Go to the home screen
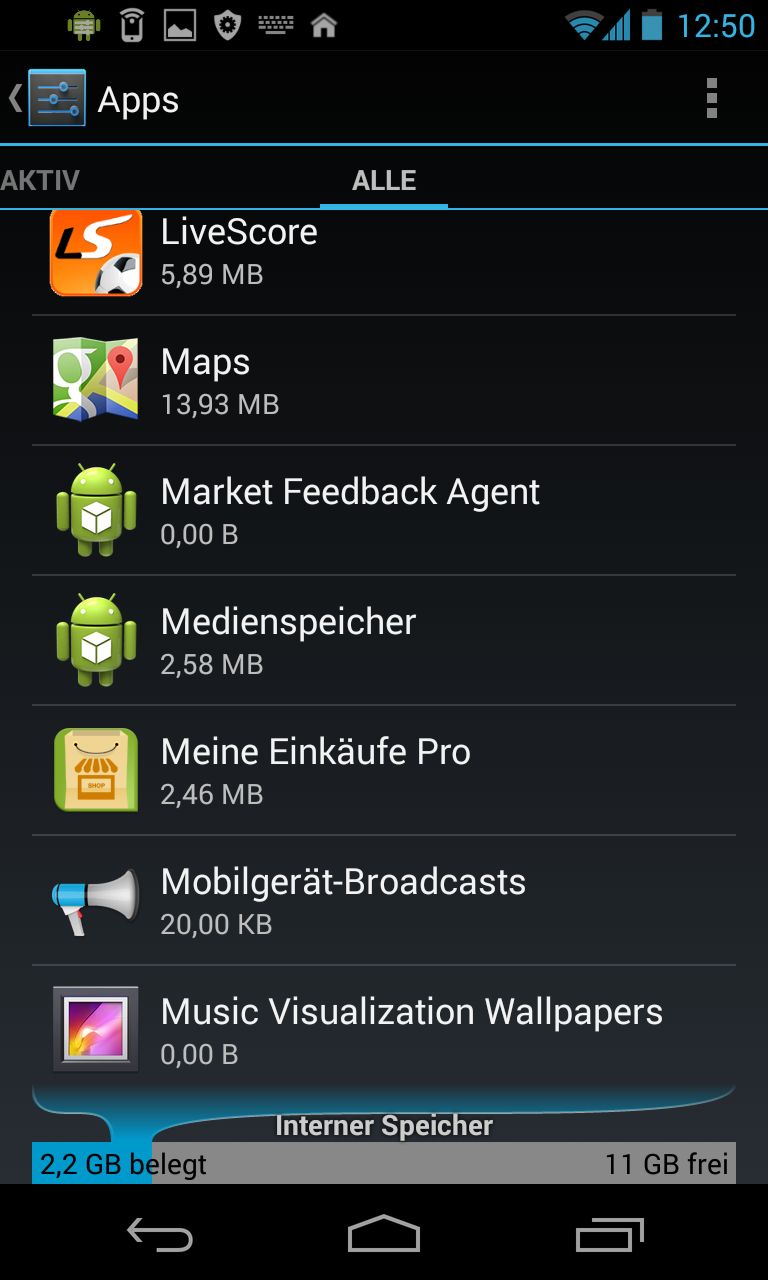Image resolution: width=768 pixels, height=1280 pixels. [x=384, y=1234]
